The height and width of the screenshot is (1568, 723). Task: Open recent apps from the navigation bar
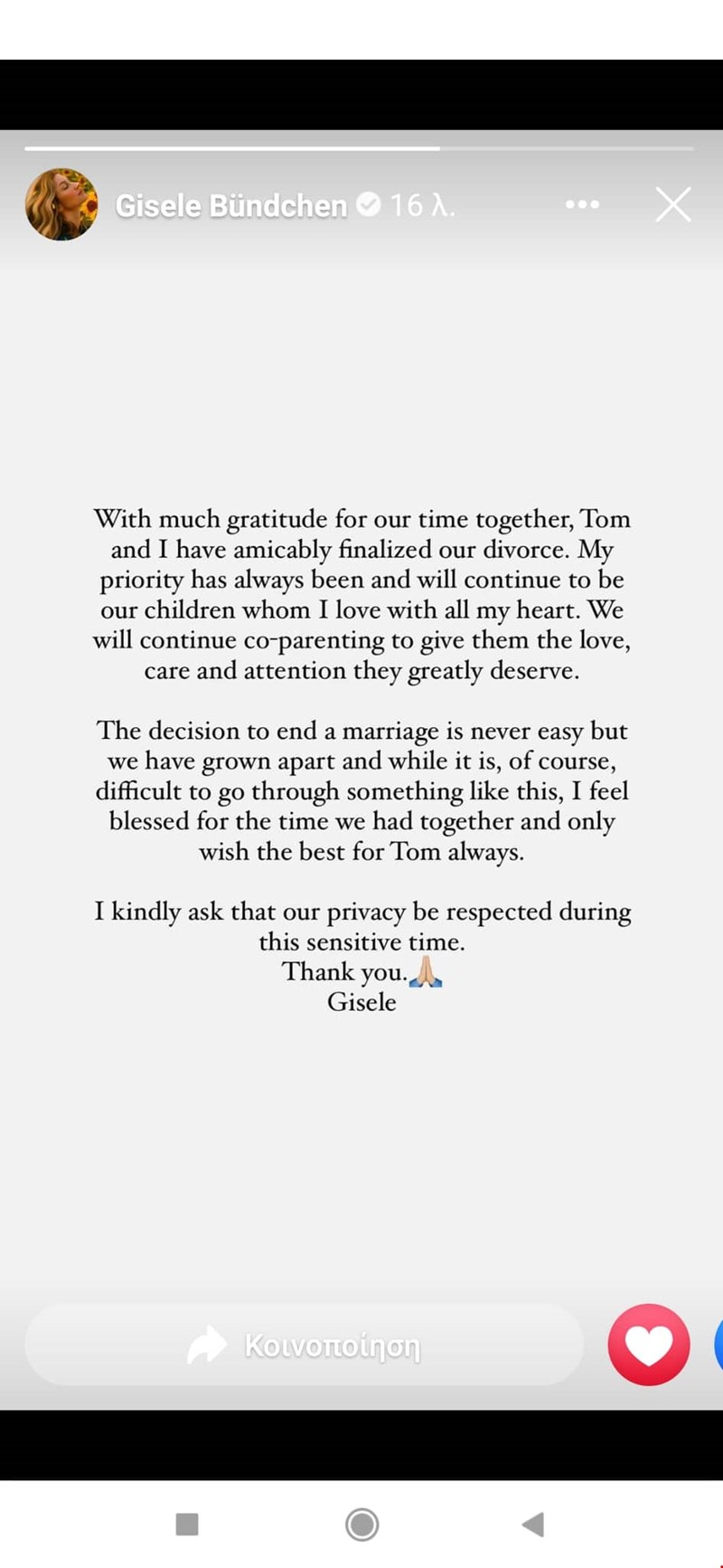click(x=187, y=1525)
